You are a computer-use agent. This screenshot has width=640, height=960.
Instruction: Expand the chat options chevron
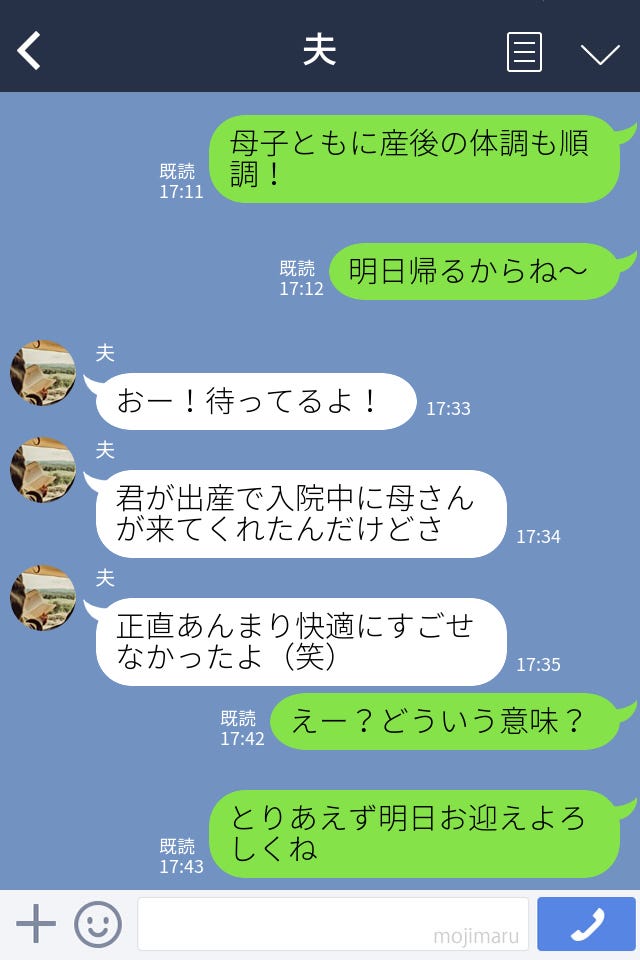click(x=600, y=53)
